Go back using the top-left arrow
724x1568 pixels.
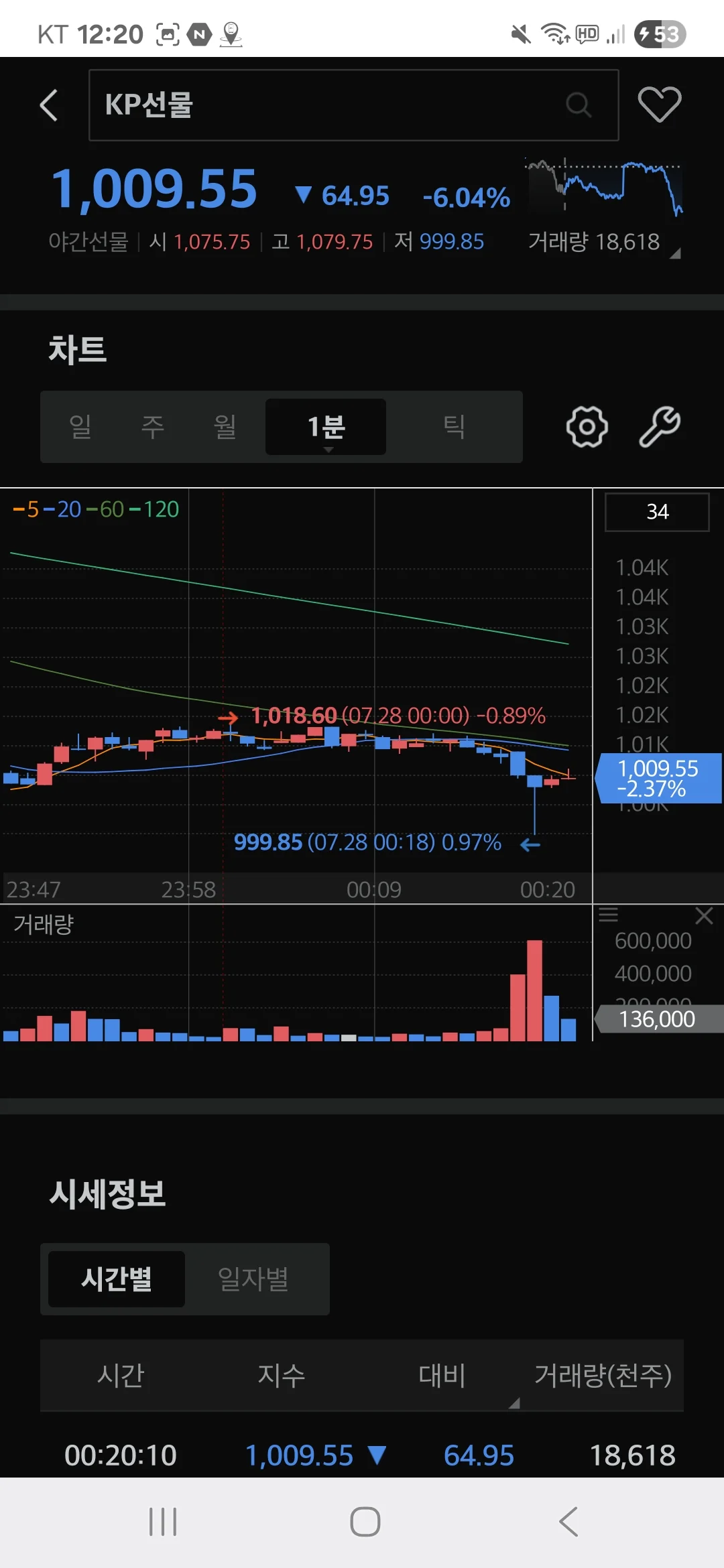pos(49,105)
